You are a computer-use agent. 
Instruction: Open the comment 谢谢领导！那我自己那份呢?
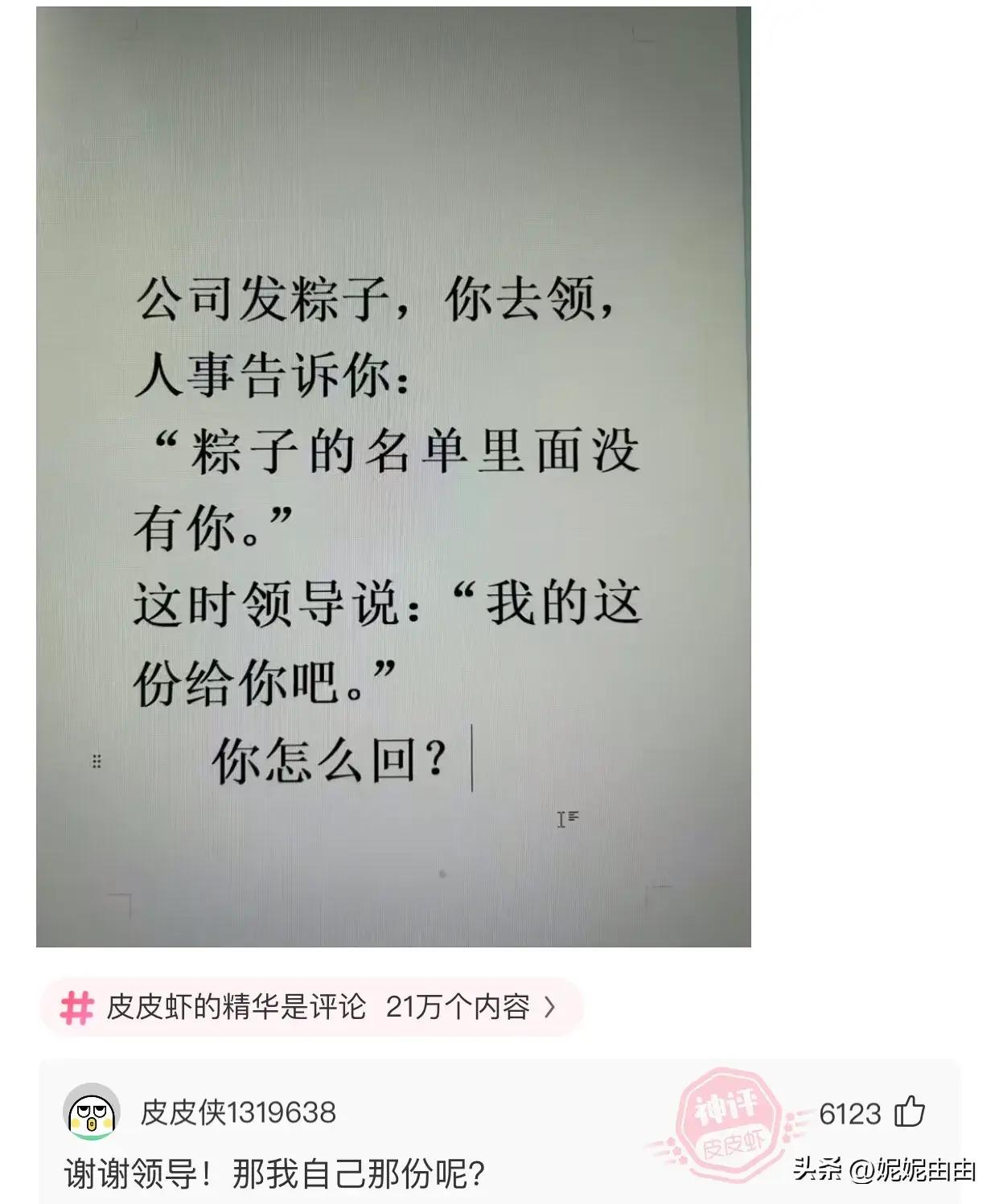(275, 1174)
